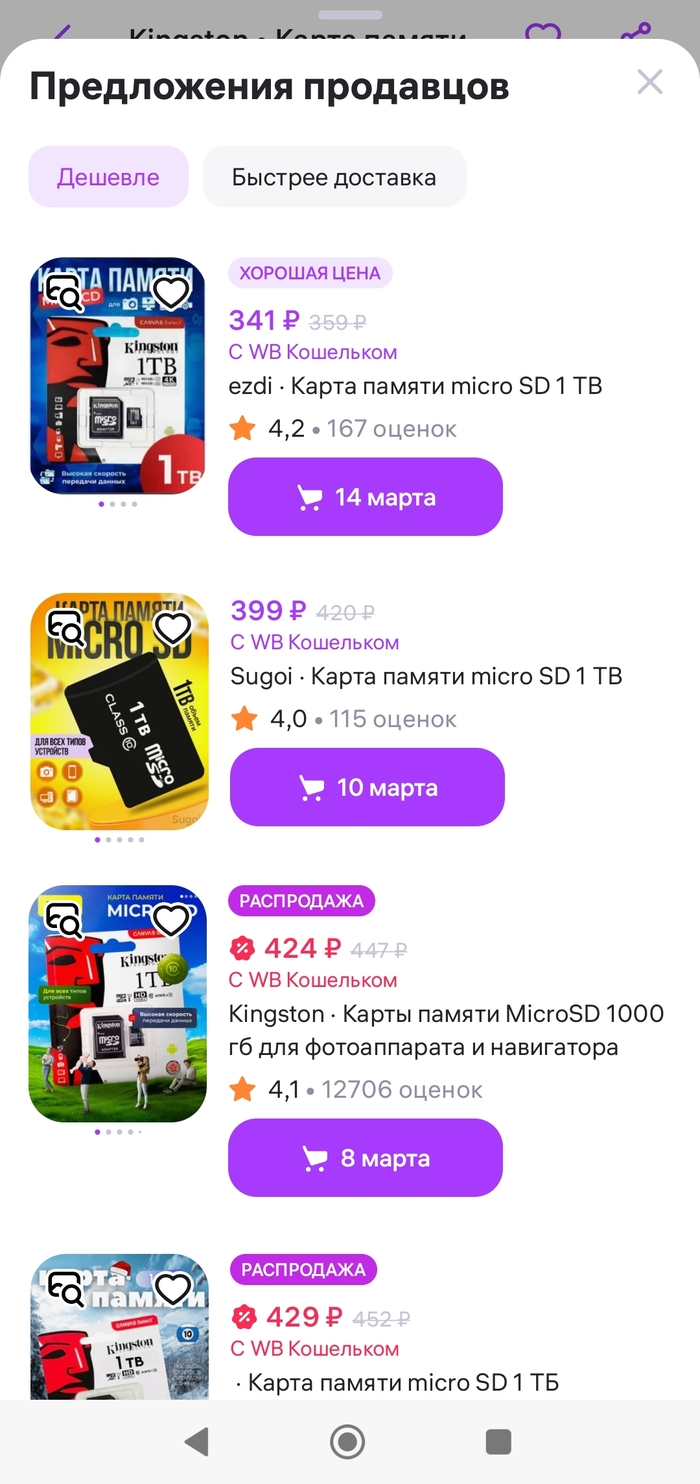Add ezdi card to cart, 14 марта

point(365,497)
